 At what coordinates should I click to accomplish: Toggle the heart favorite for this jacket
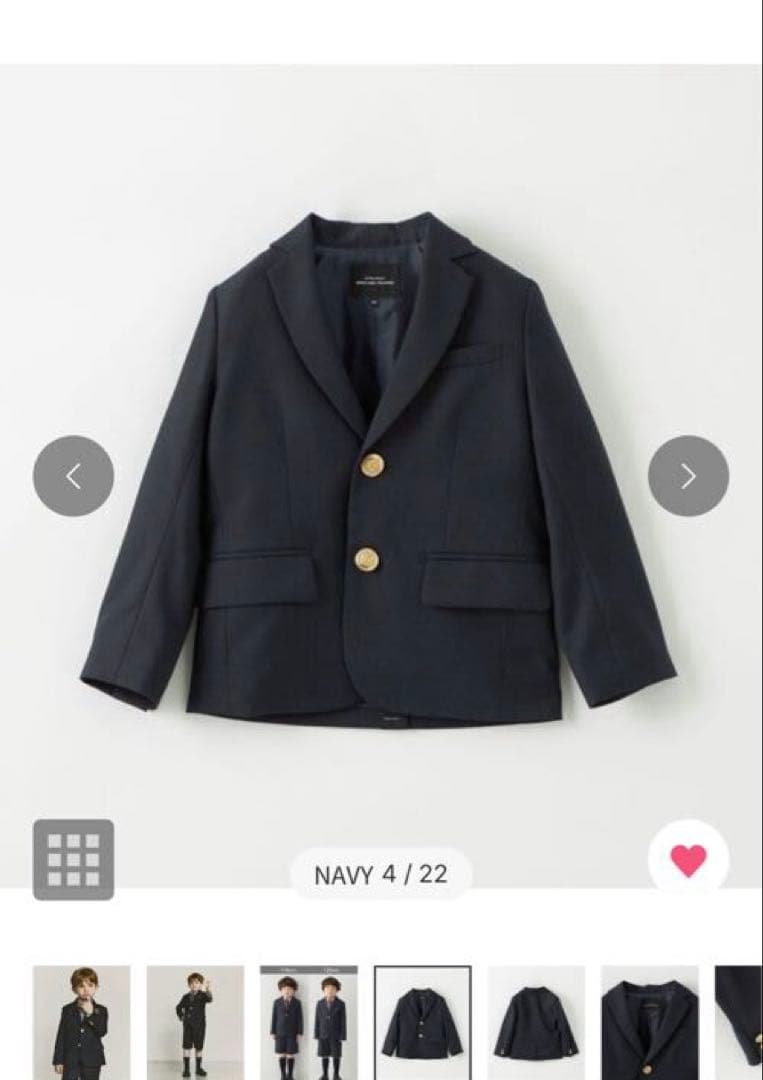click(x=688, y=860)
